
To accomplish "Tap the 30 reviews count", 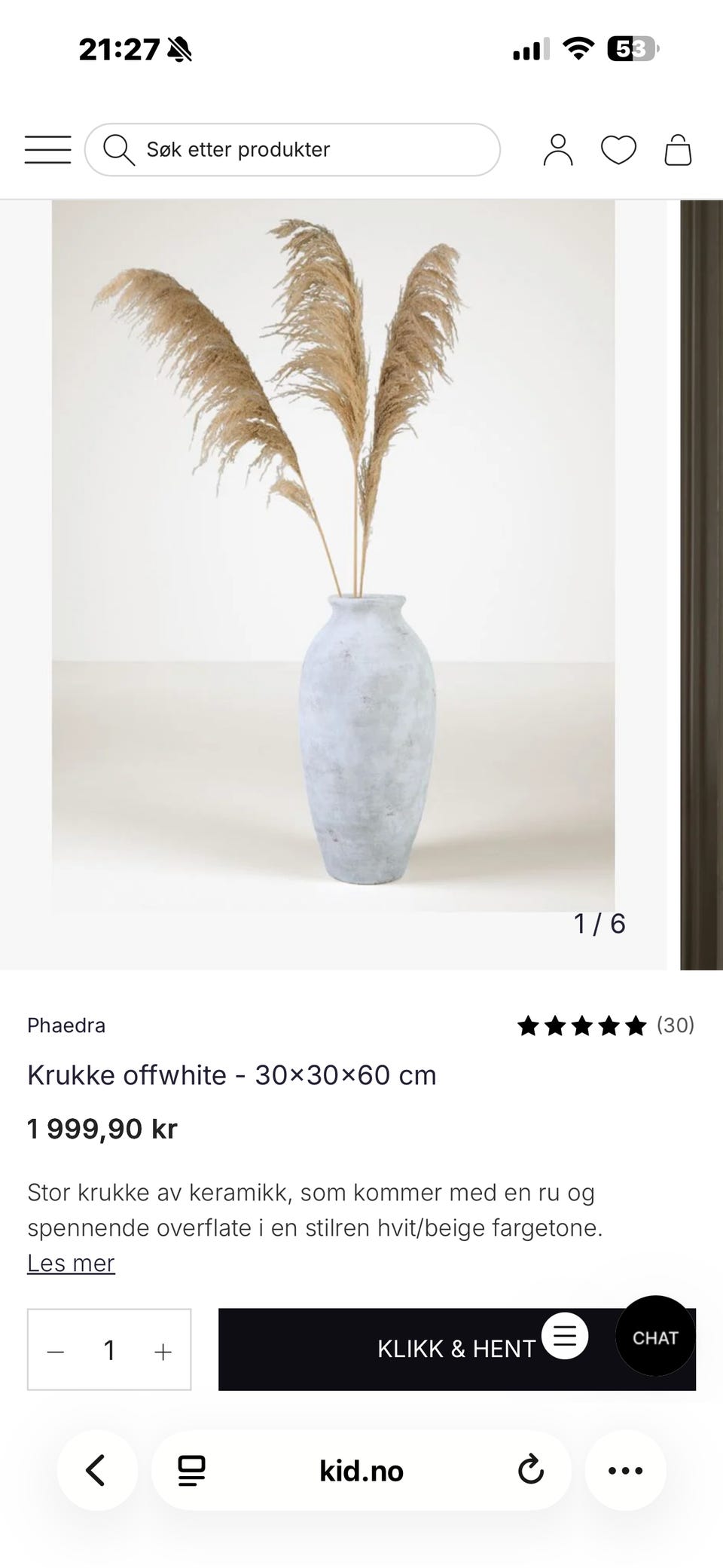I will click(x=673, y=1025).
